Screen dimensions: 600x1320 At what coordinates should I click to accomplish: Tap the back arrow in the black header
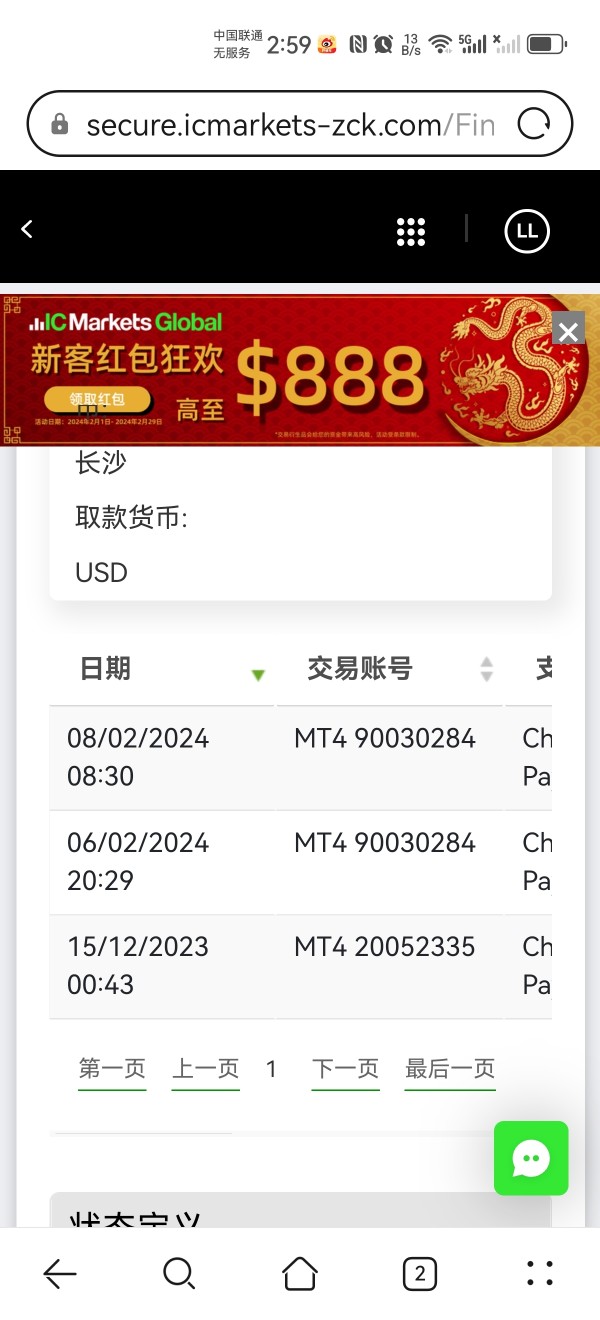pyautogui.click(x=27, y=229)
